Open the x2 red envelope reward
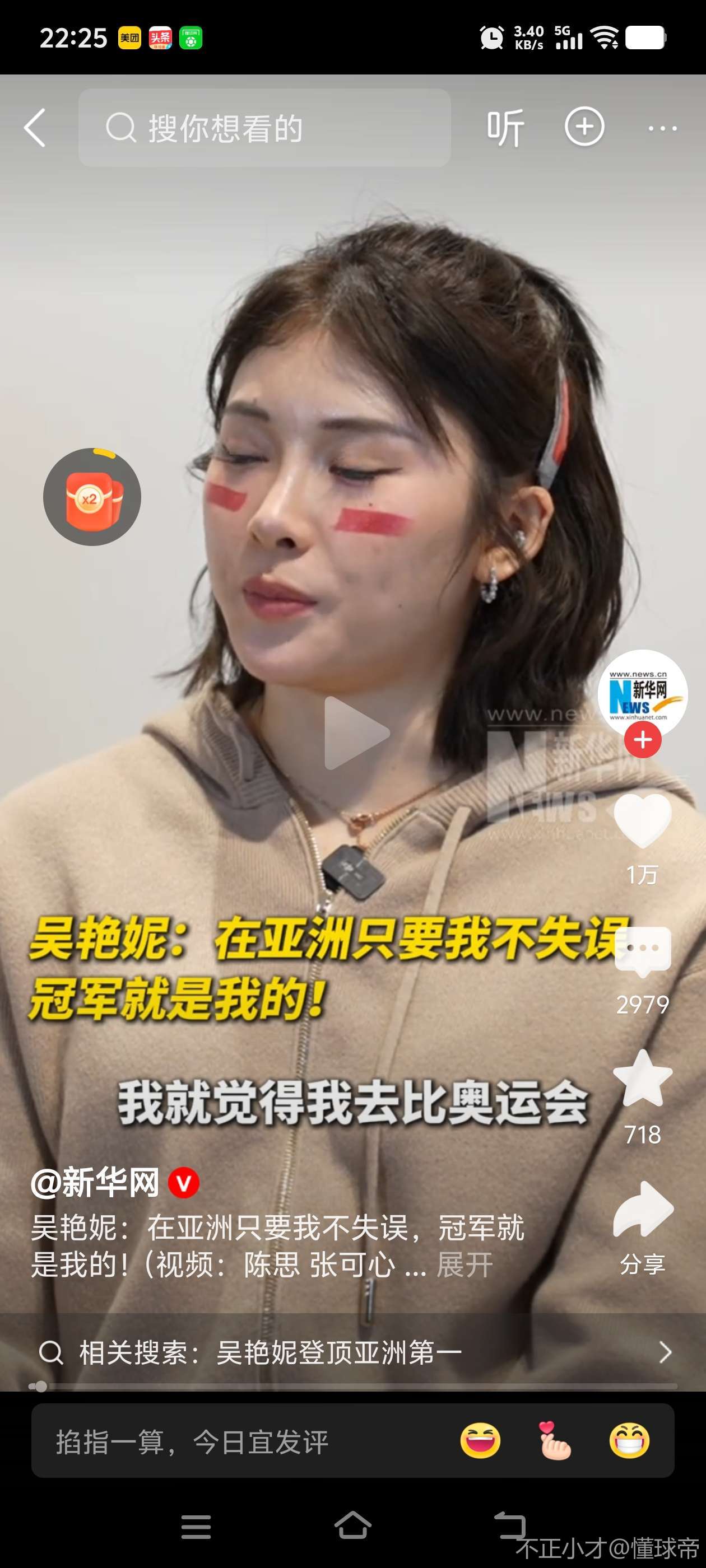The height and width of the screenshot is (1568, 706). pos(92,497)
